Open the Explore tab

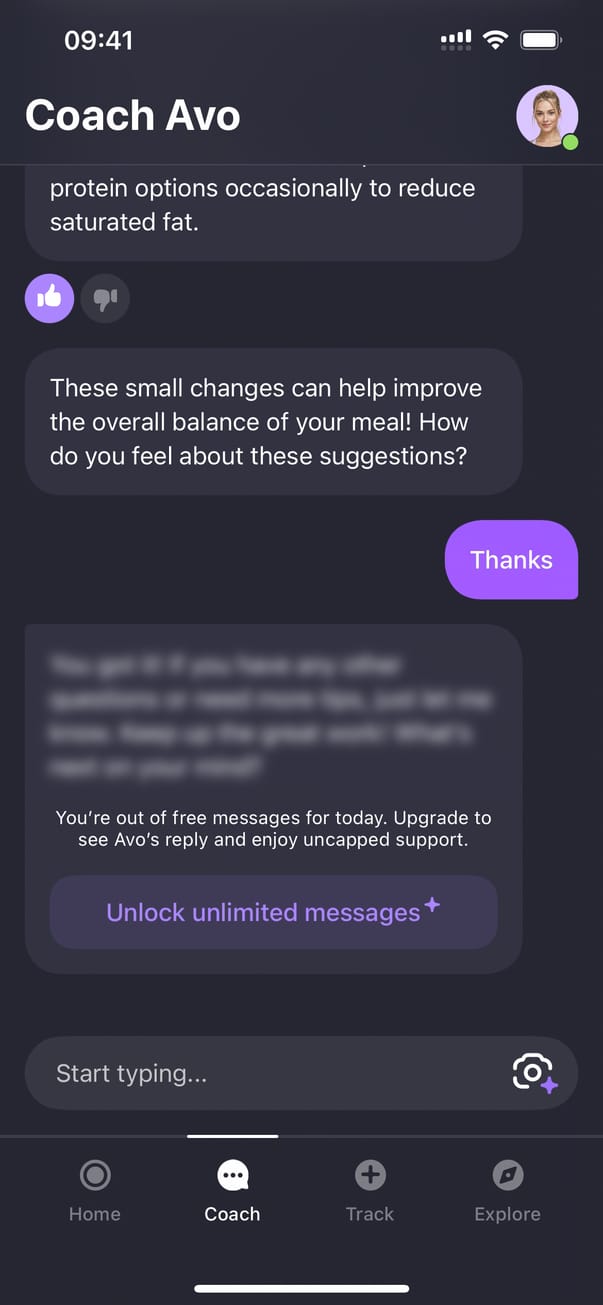(x=507, y=1192)
